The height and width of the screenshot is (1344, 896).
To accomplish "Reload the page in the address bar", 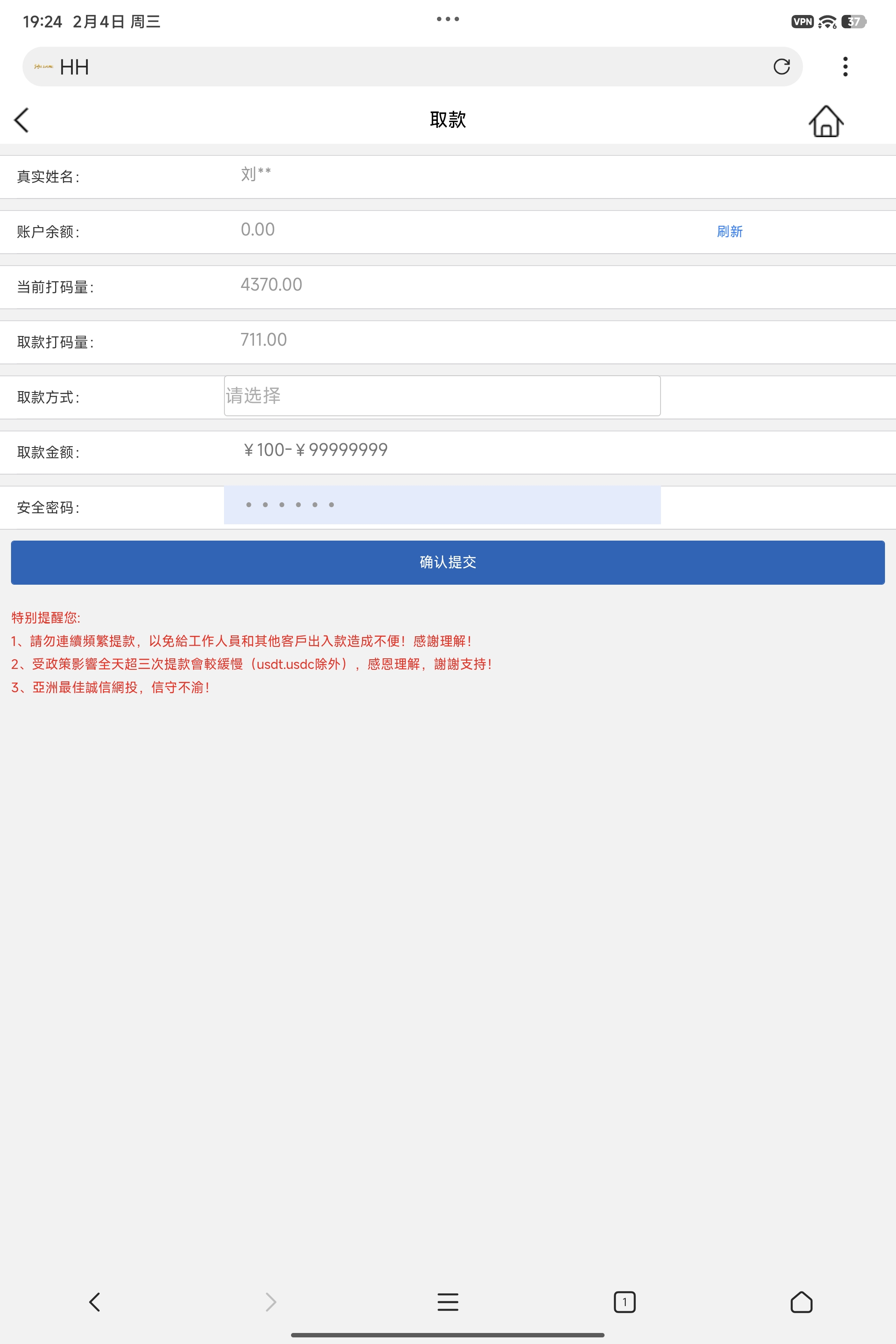I will [x=781, y=67].
